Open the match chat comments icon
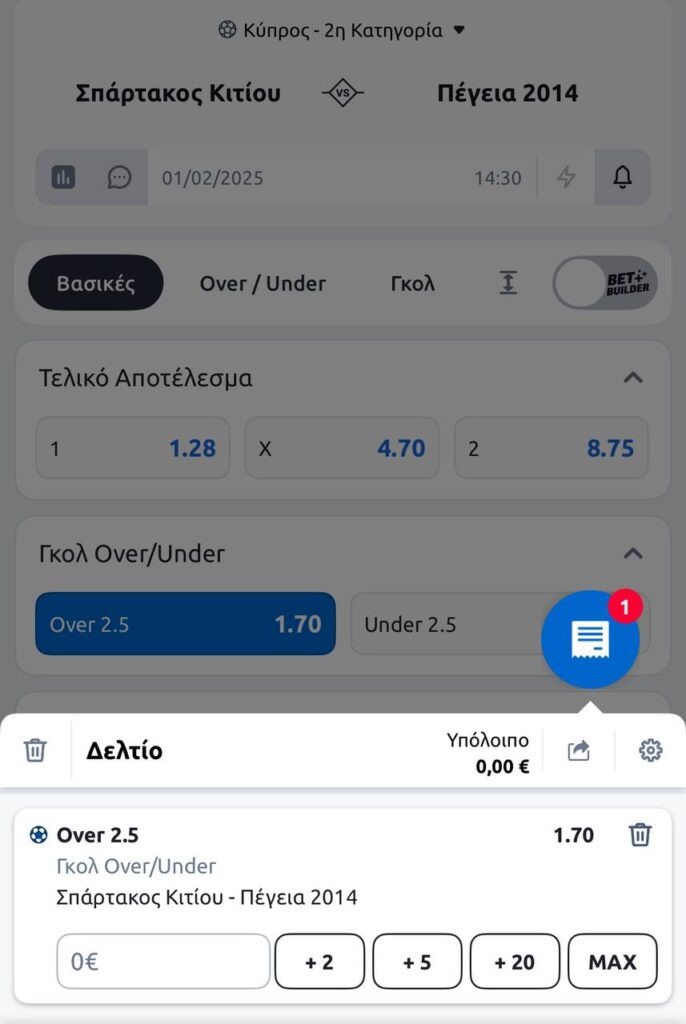The height and width of the screenshot is (1024, 686). pyautogui.click(x=119, y=178)
